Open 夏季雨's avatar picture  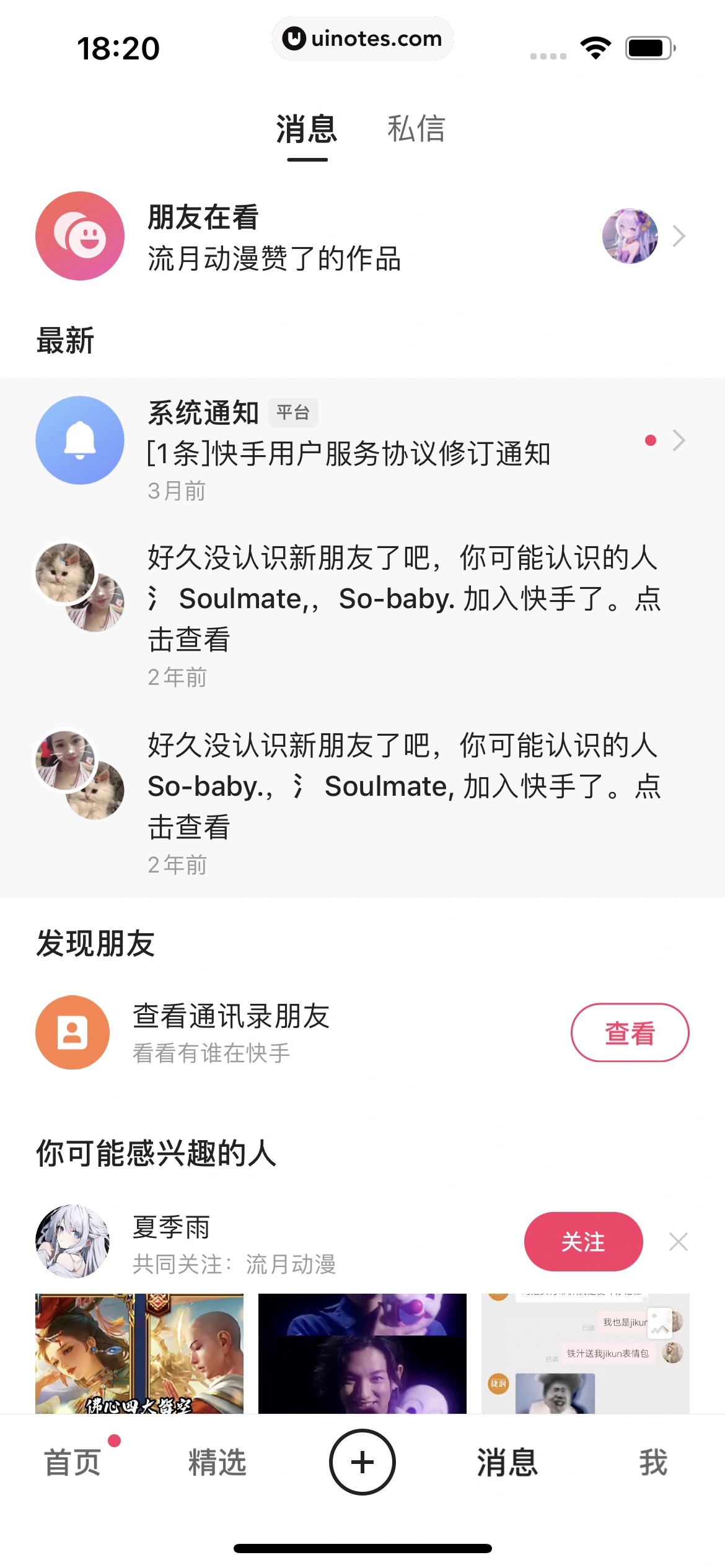[x=76, y=1242]
